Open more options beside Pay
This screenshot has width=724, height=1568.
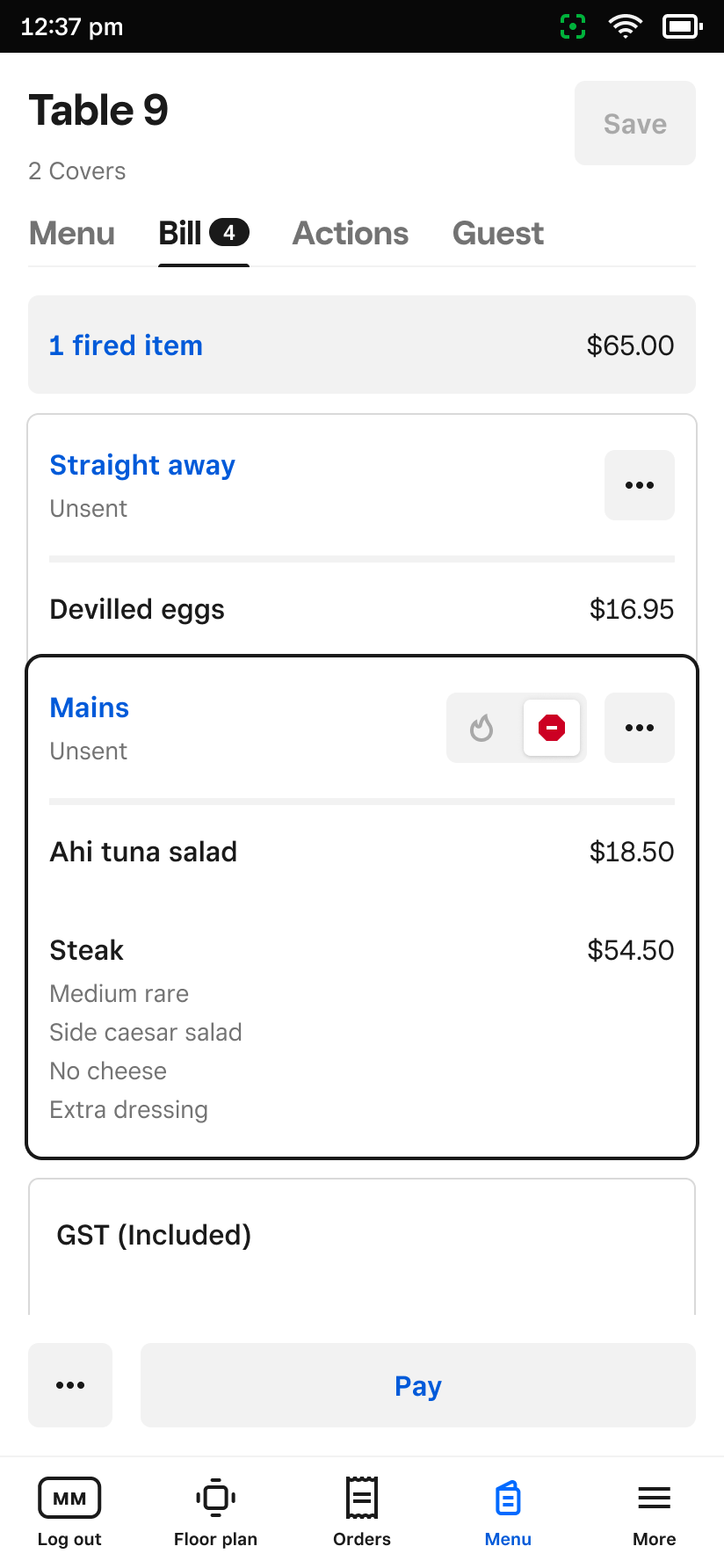click(70, 1385)
